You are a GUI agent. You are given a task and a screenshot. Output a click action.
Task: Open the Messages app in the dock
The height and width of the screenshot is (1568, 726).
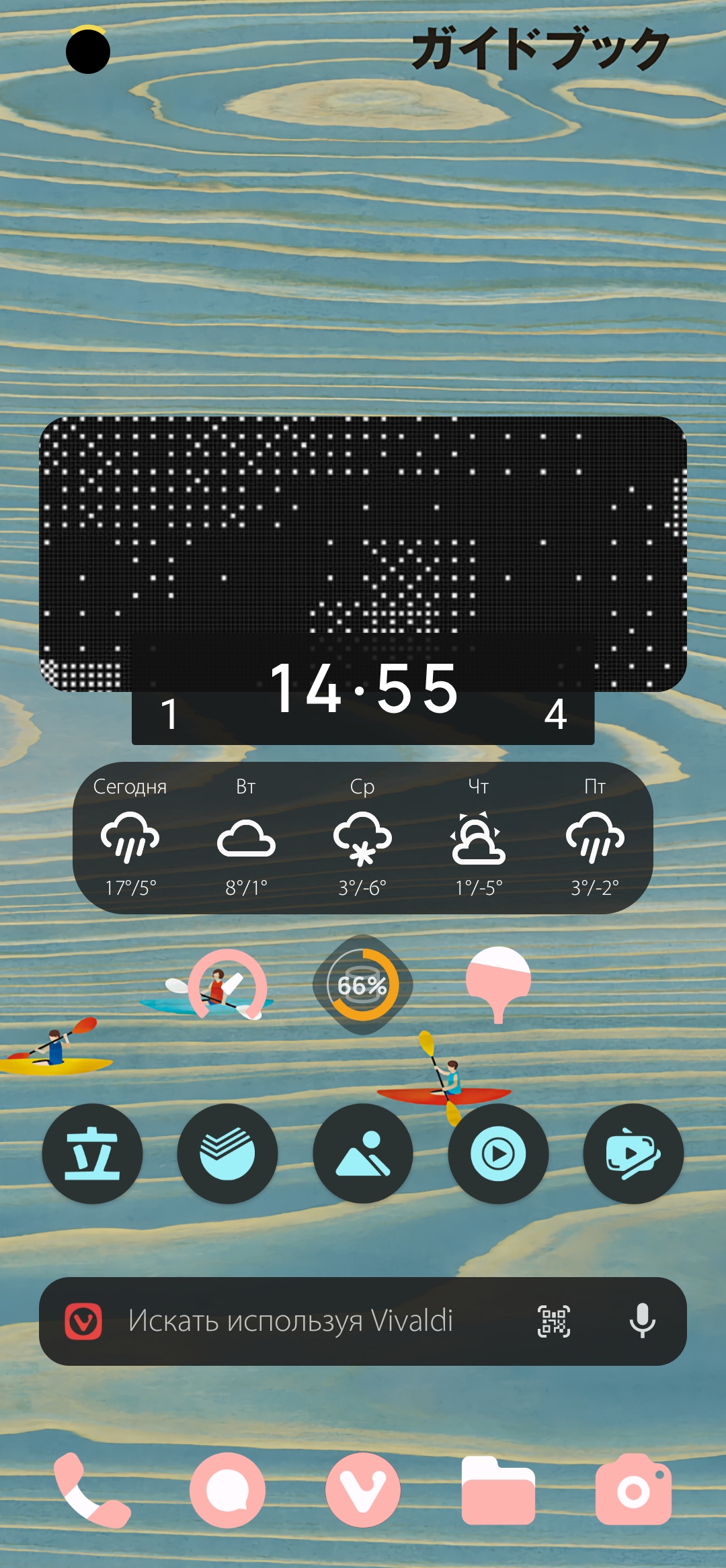pos(227,1490)
